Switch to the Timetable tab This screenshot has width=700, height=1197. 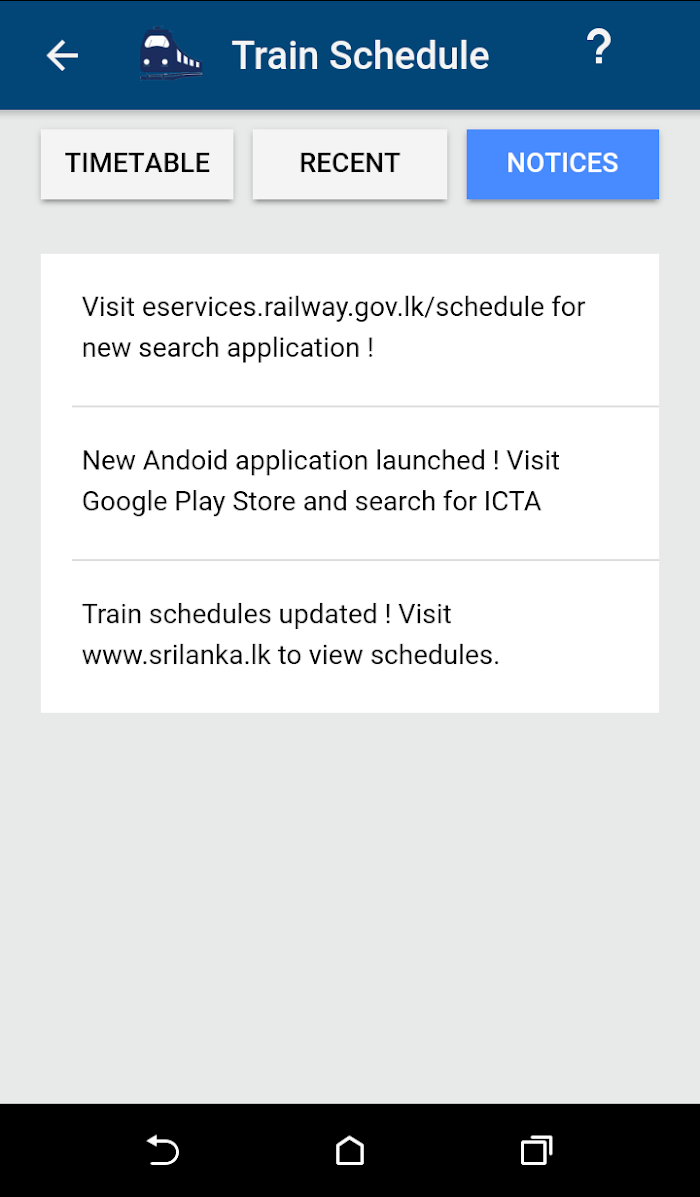[137, 164]
